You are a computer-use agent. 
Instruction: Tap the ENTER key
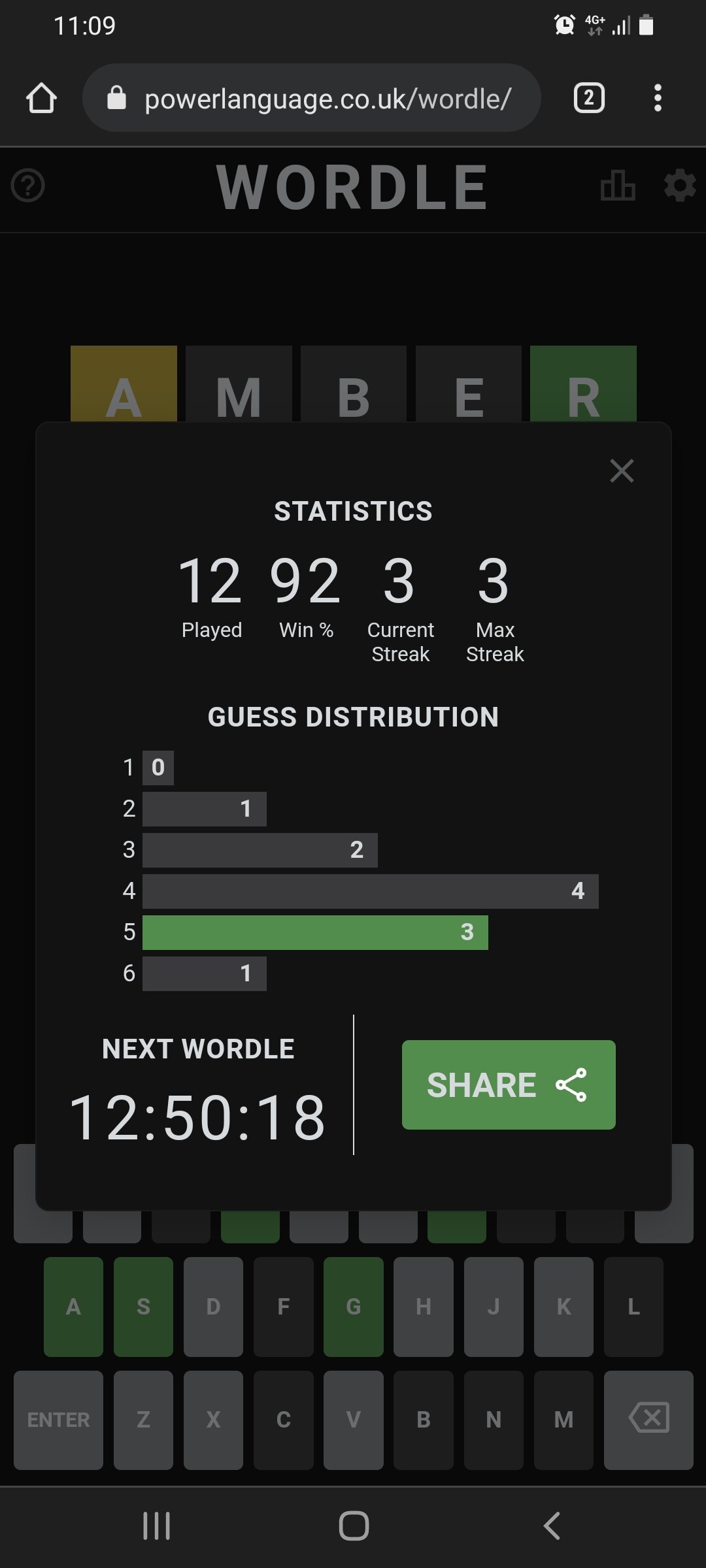point(58,1420)
